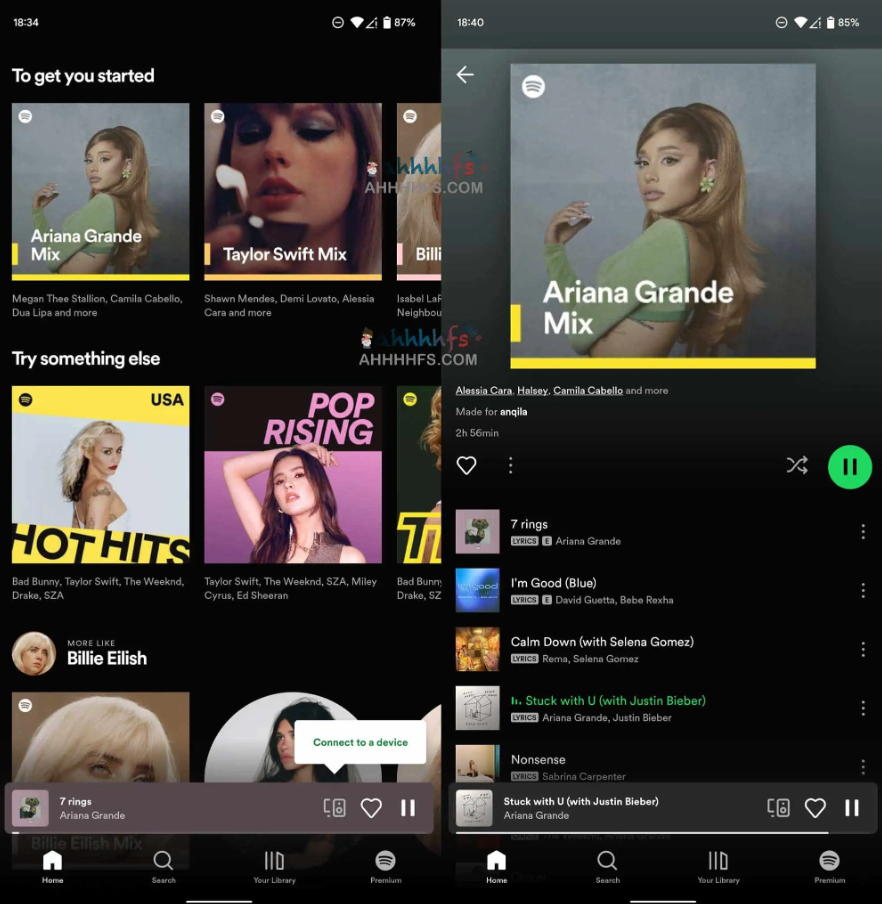Pause Stuck with U in the mini player
882x904 pixels.
coord(851,808)
